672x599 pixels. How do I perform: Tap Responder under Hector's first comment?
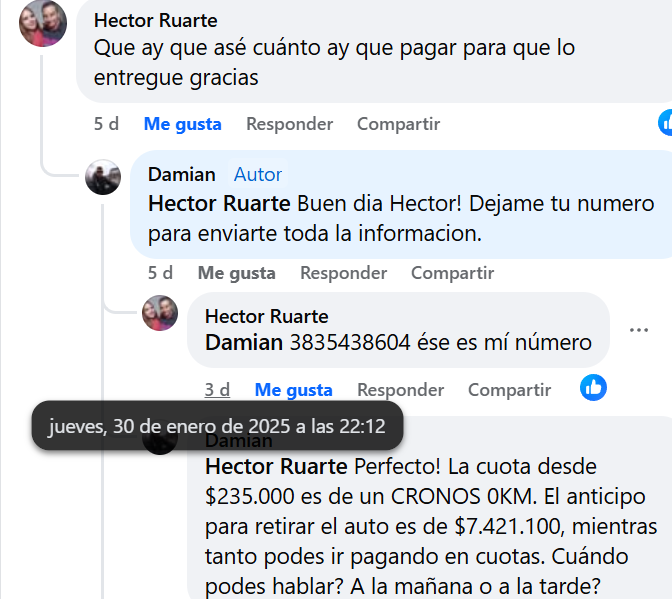pyautogui.click(x=289, y=124)
